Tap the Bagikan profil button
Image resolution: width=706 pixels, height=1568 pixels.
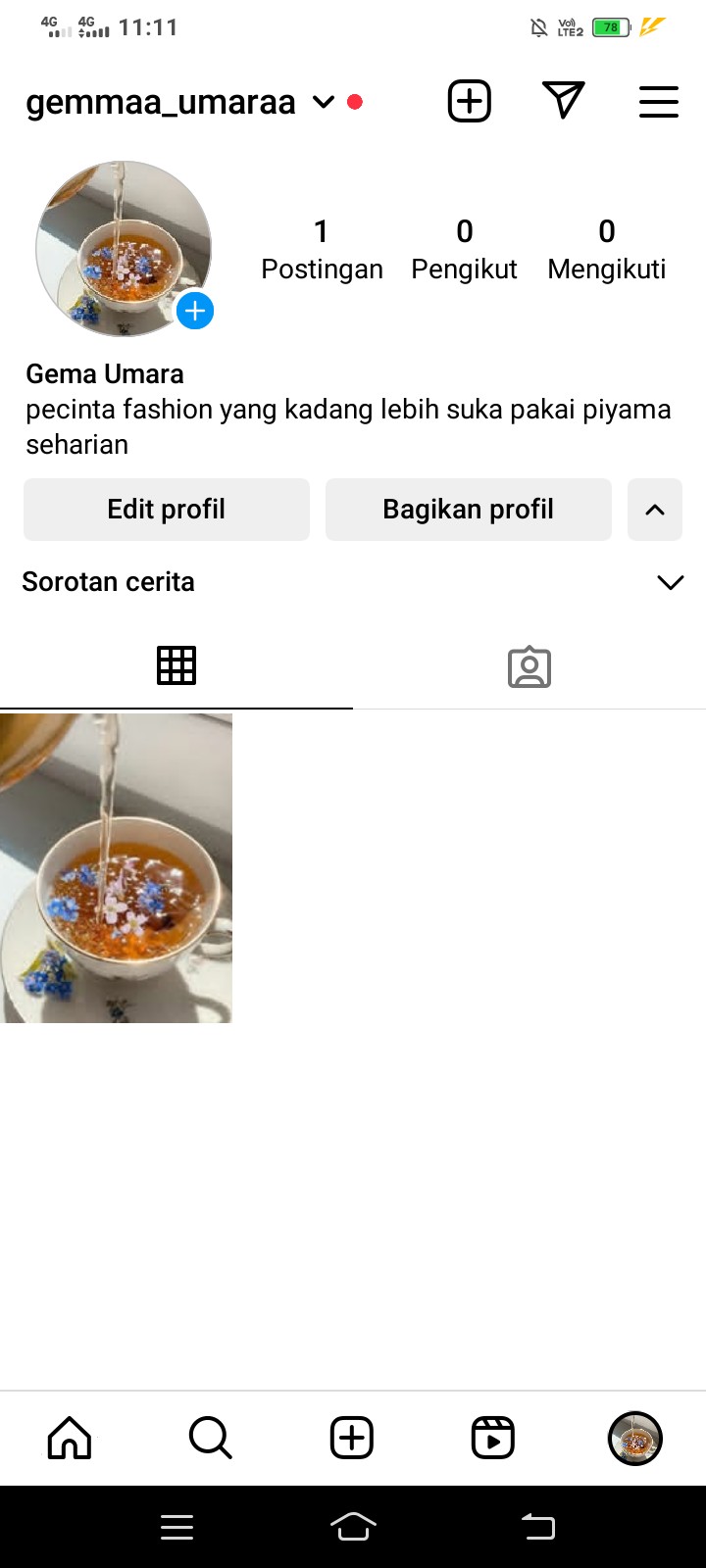[x=468, y=510]
